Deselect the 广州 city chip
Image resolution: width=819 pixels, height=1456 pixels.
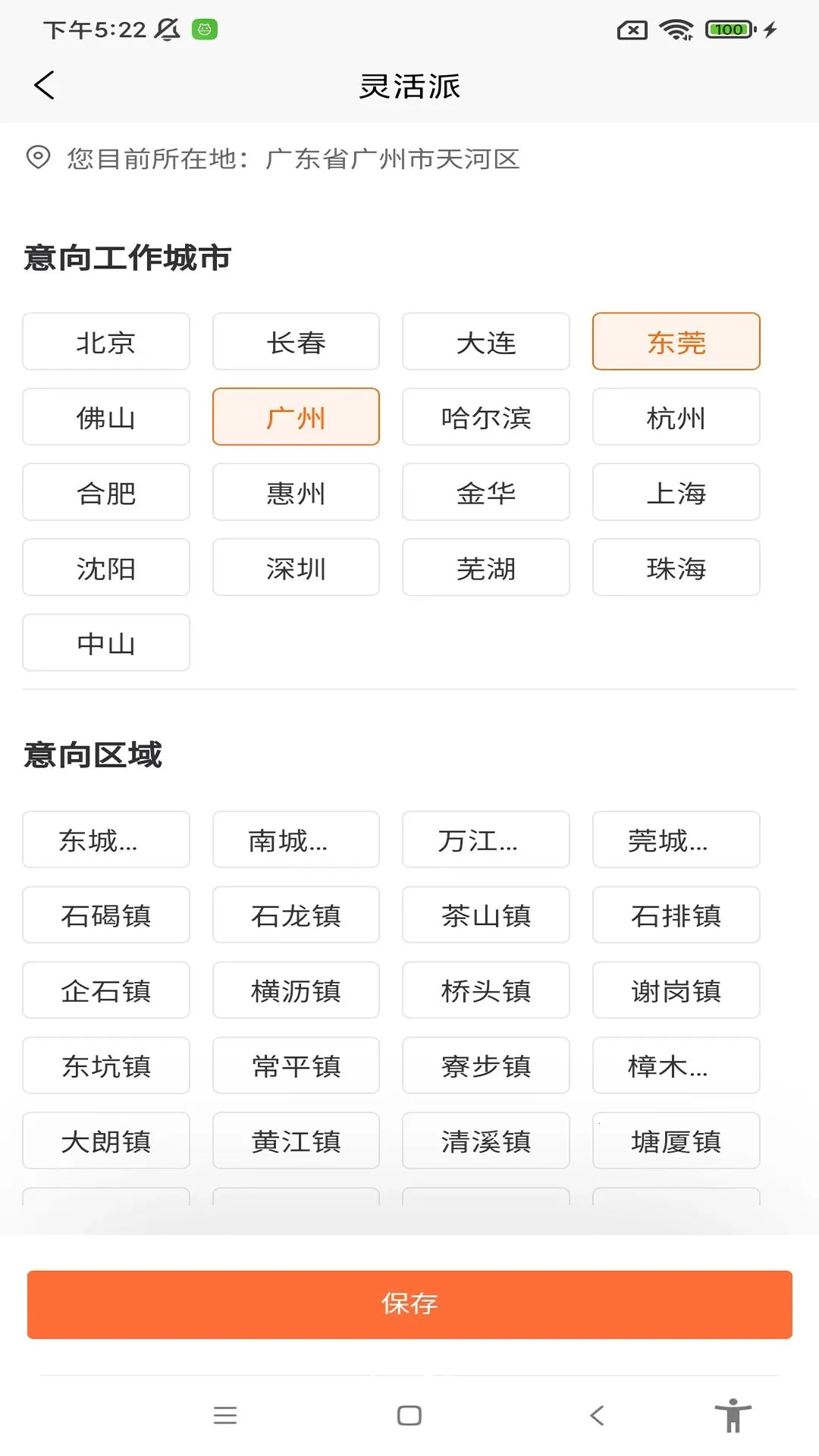pyautogui.click(x=296, y=417)
